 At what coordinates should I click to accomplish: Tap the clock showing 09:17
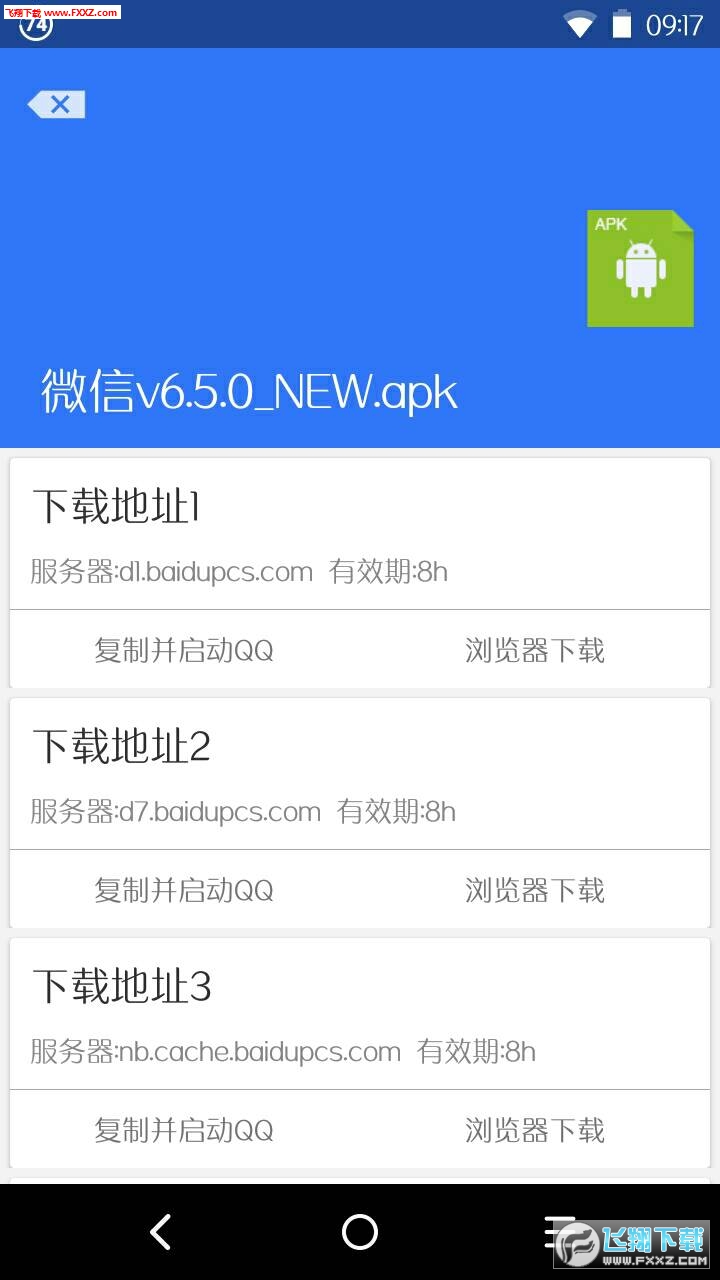(672, 22)
